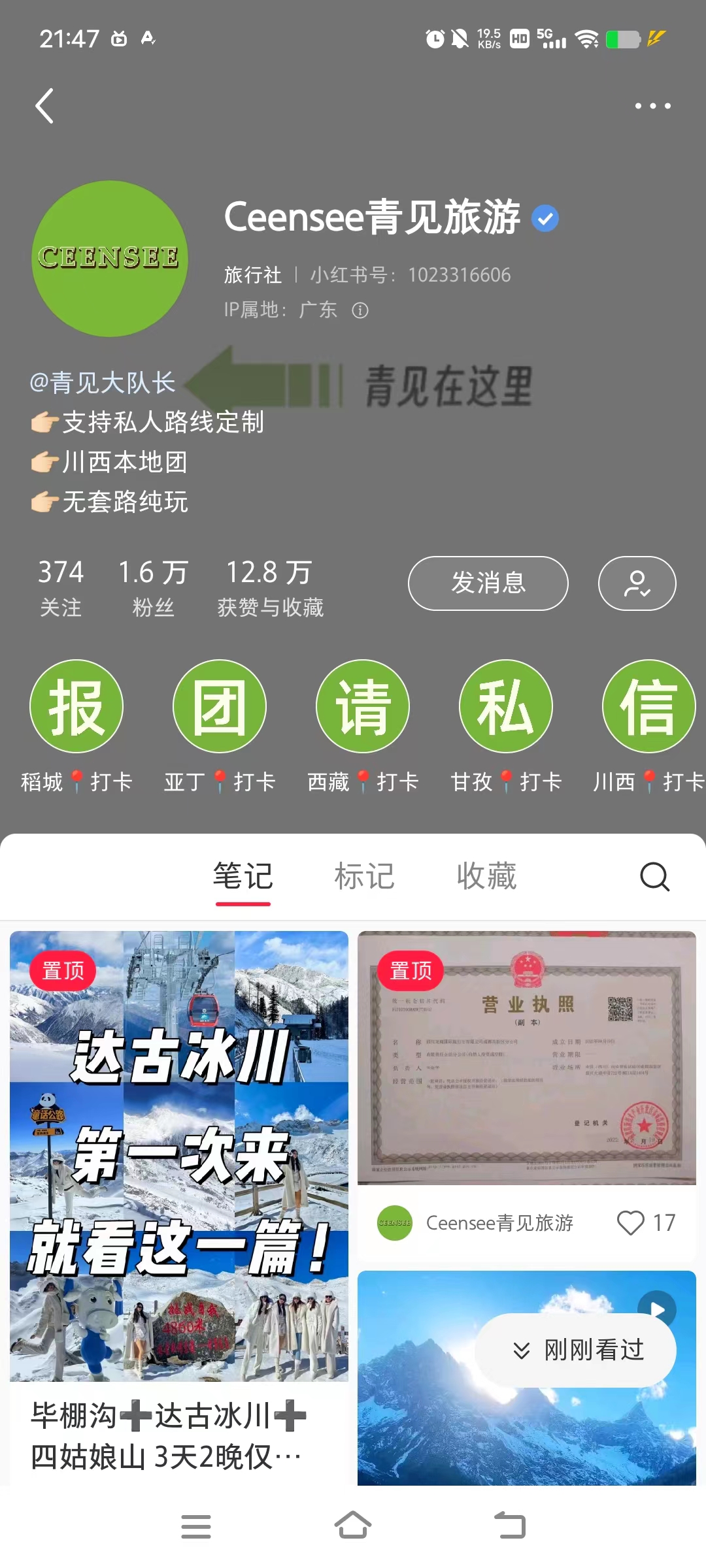Jump to 刚刚看过 note
The width and height of the screenshot is (706, 1568).
575,1350
